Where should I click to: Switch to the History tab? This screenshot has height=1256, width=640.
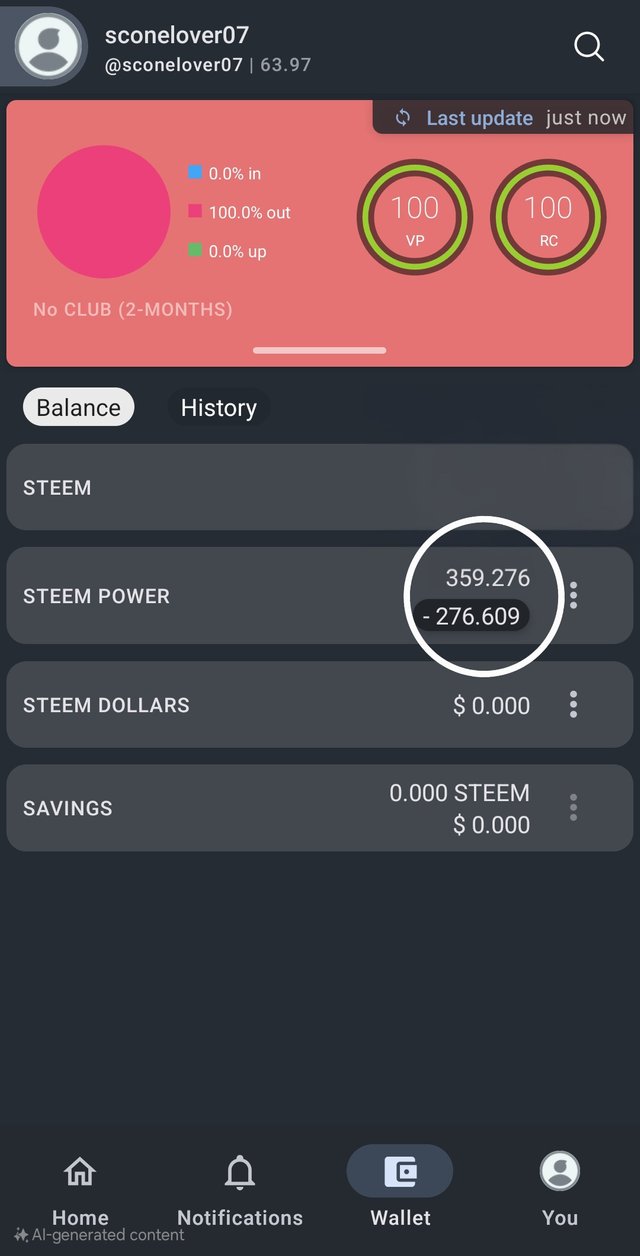pyautogui.click(x=219, y=408)
